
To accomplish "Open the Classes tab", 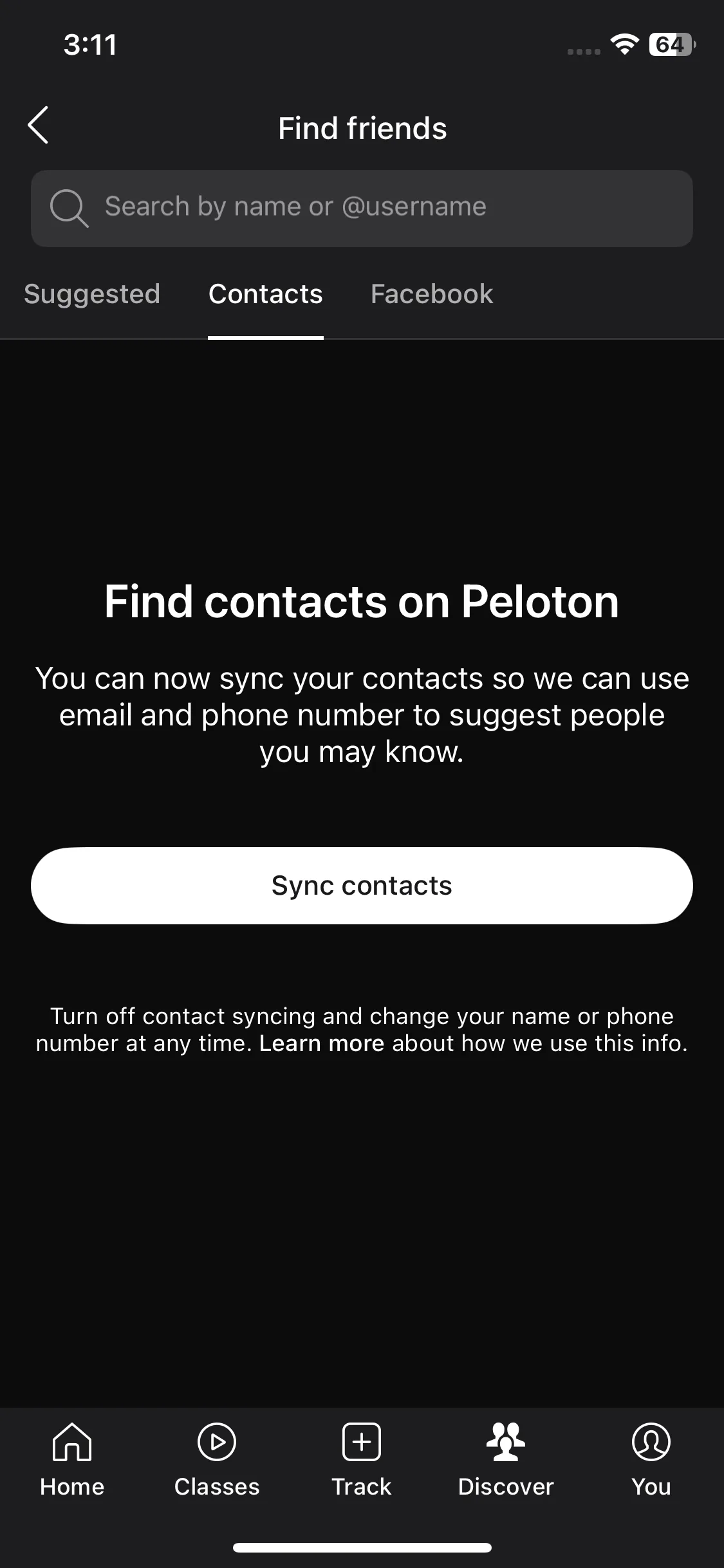I will [217, 1460].
